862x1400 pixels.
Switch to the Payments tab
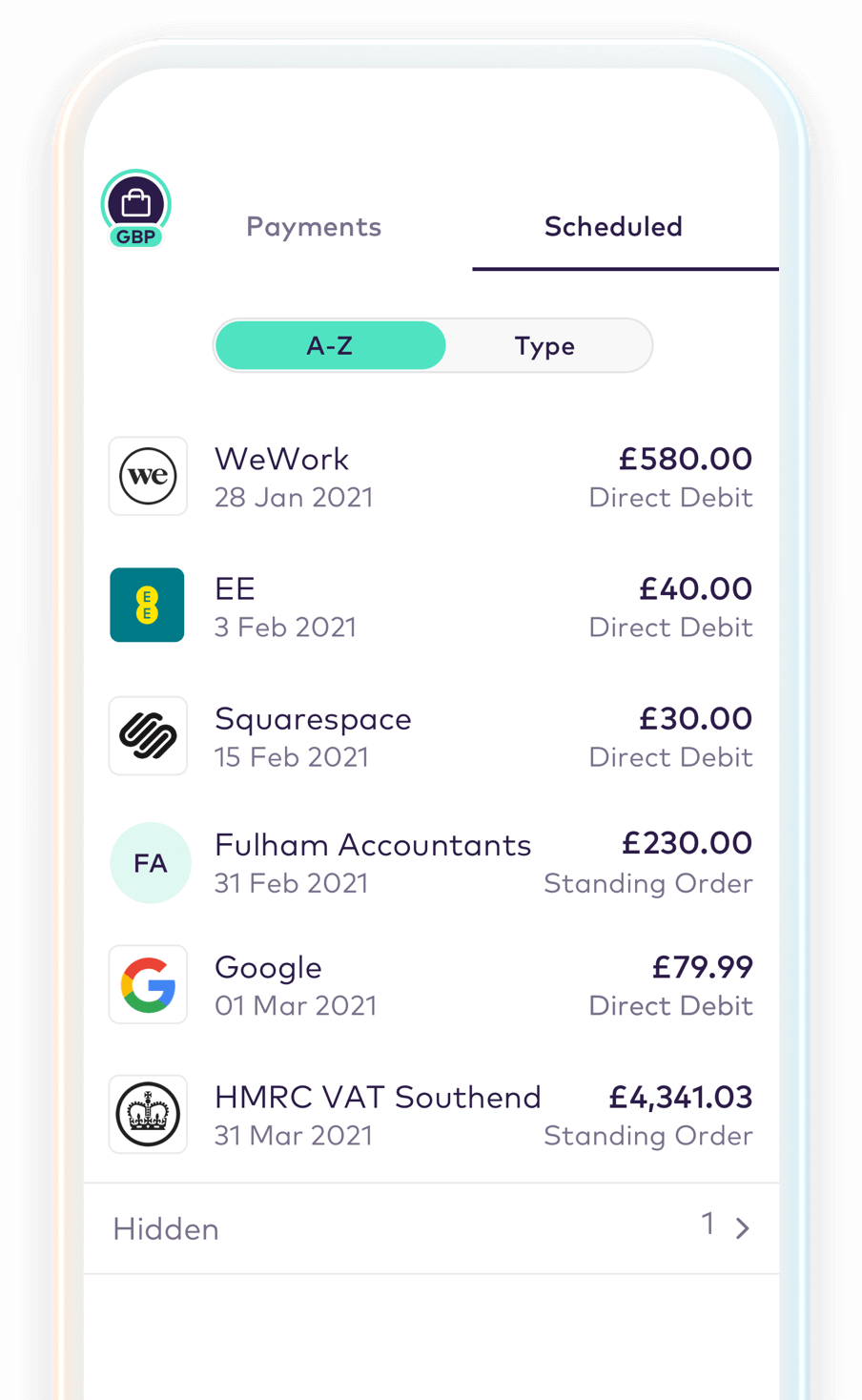pos(314,227)
